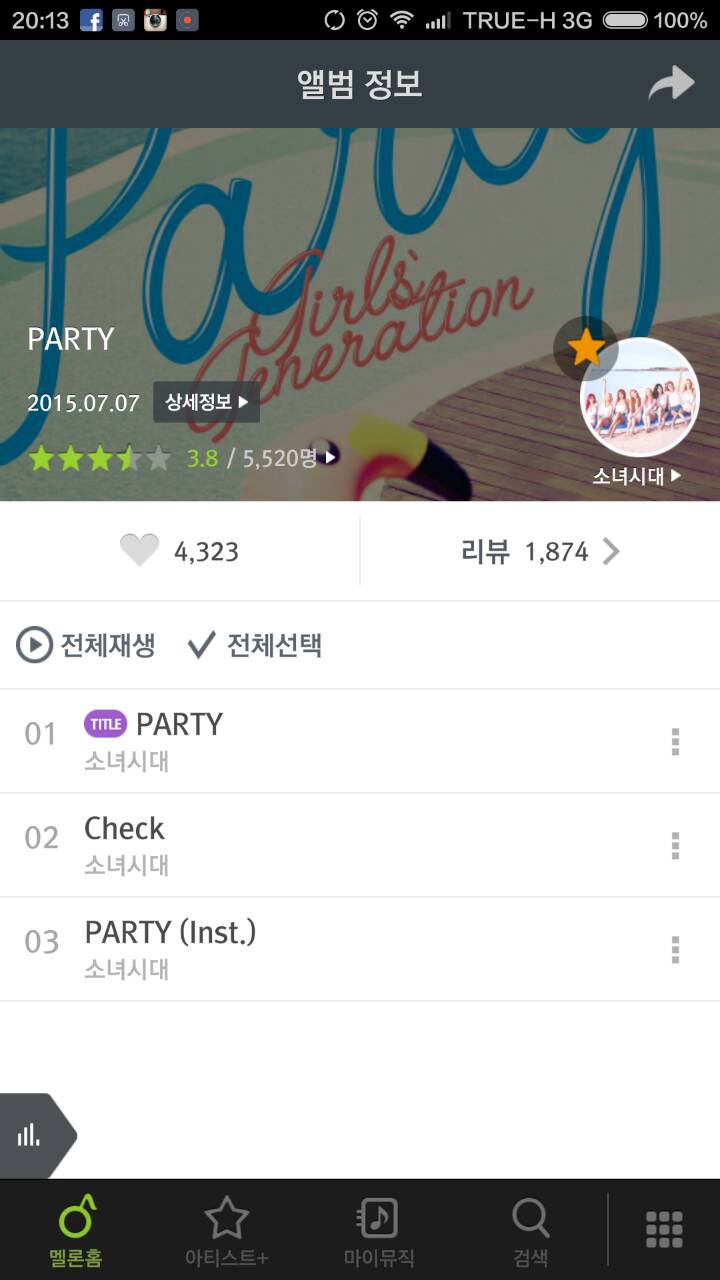Switch to 아티스트+ tab
Screen dimensions: 720x1280
click(226, 1230)
